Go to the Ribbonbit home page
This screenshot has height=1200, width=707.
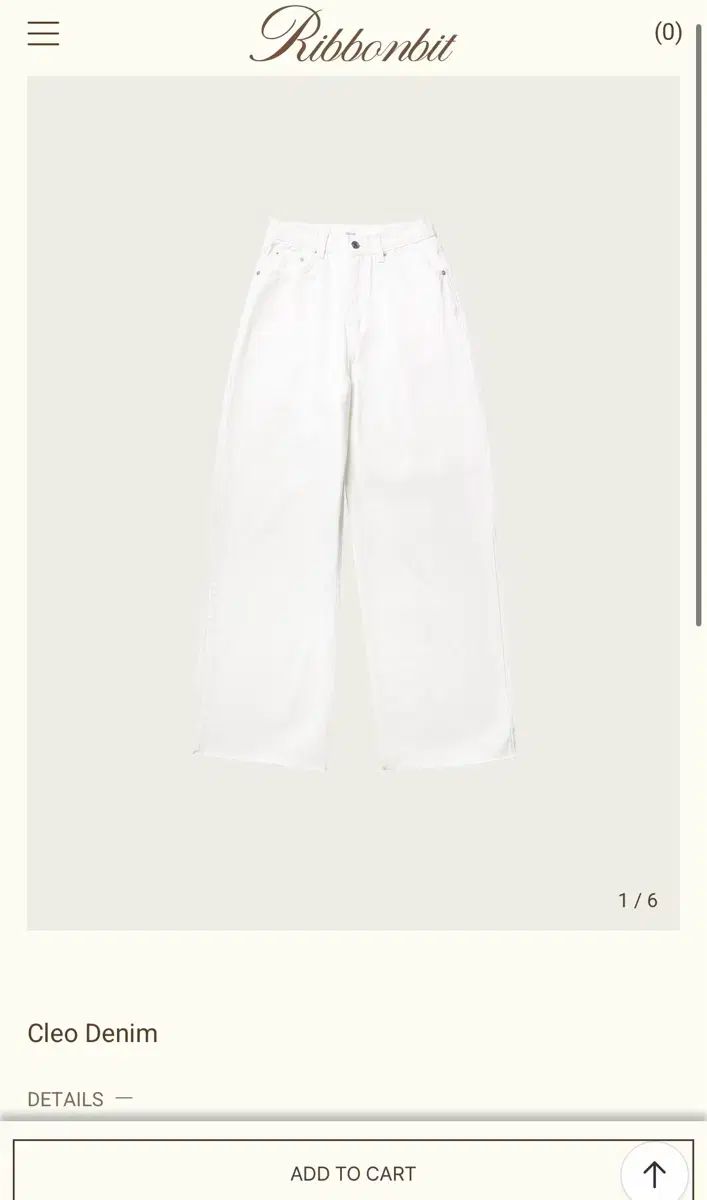click(353, 36)
